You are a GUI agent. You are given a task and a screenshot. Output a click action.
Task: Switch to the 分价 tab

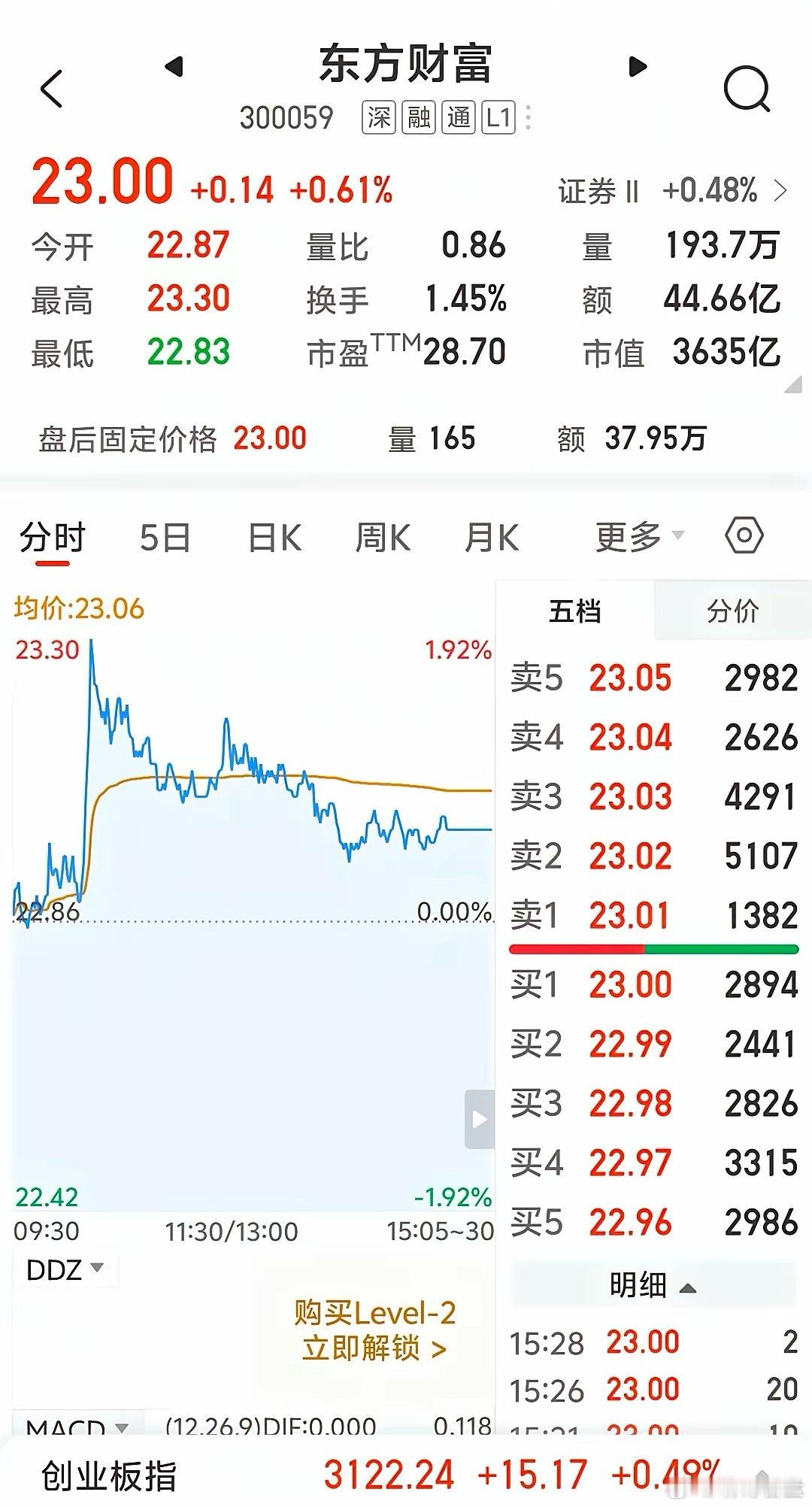coord(733,611)
